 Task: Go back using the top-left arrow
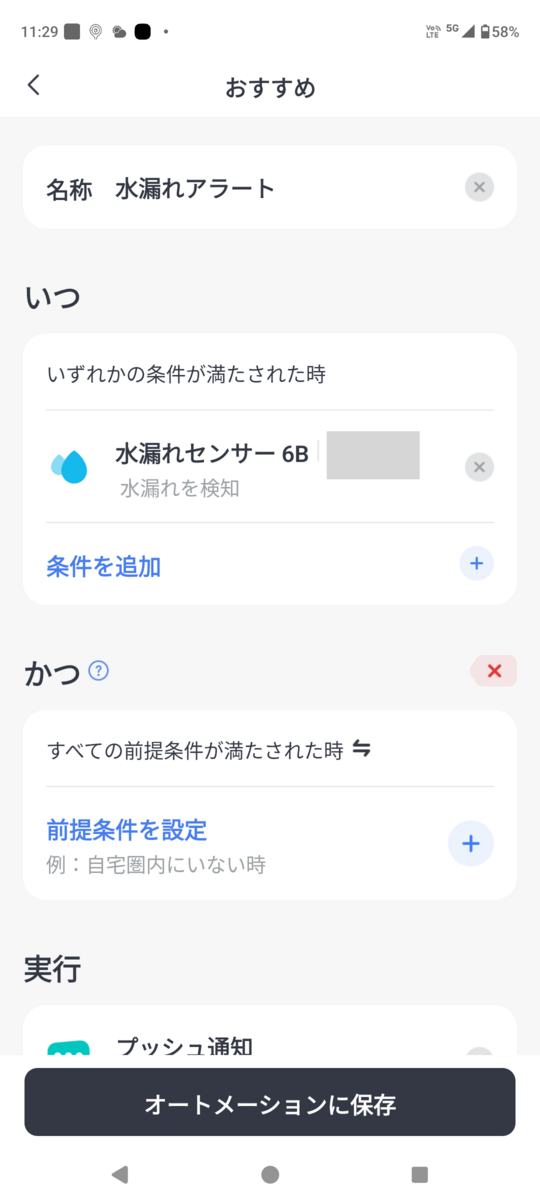tap(34, 85)
